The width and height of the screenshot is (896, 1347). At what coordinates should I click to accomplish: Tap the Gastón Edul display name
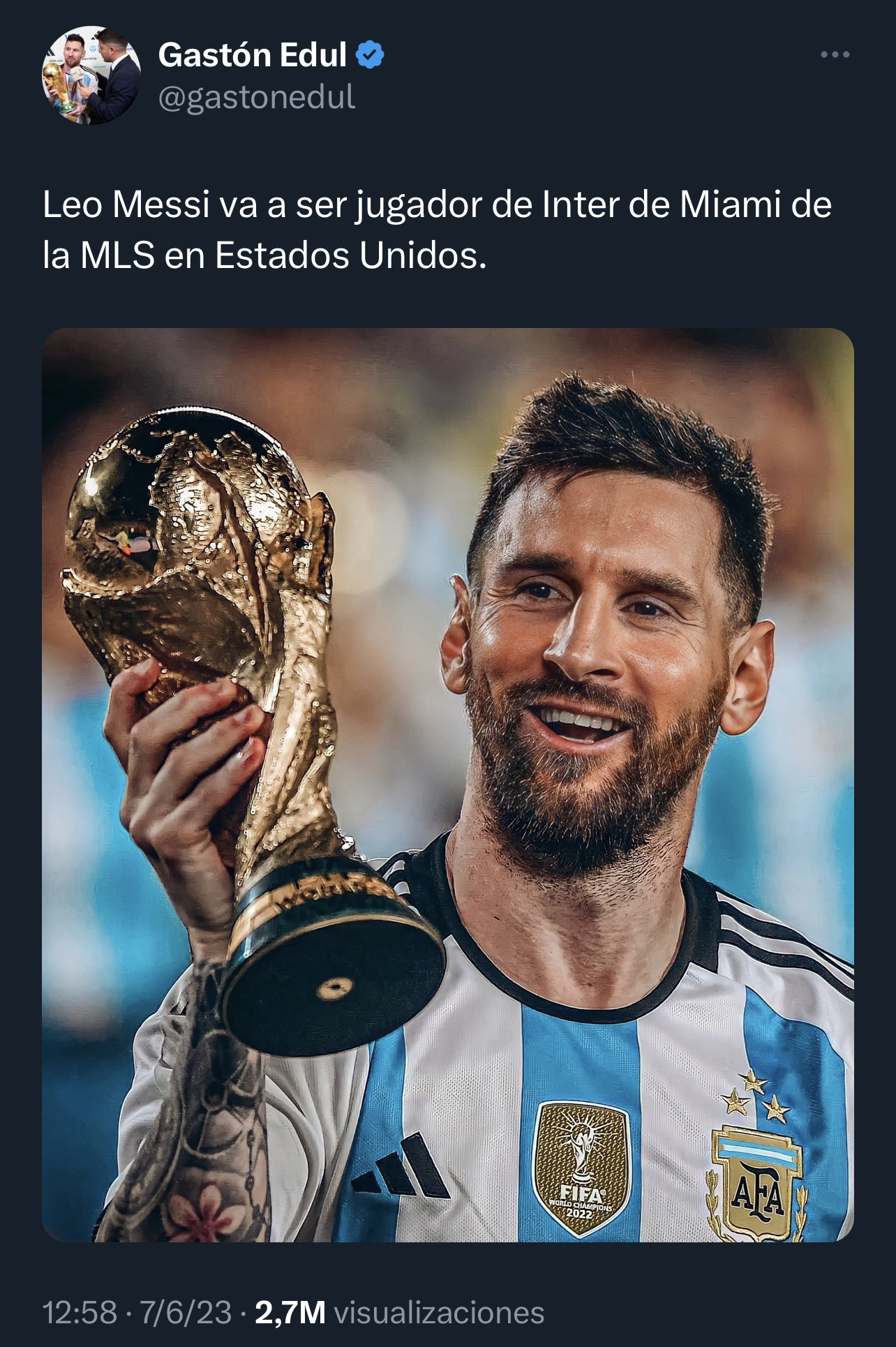tap(252, 54)
